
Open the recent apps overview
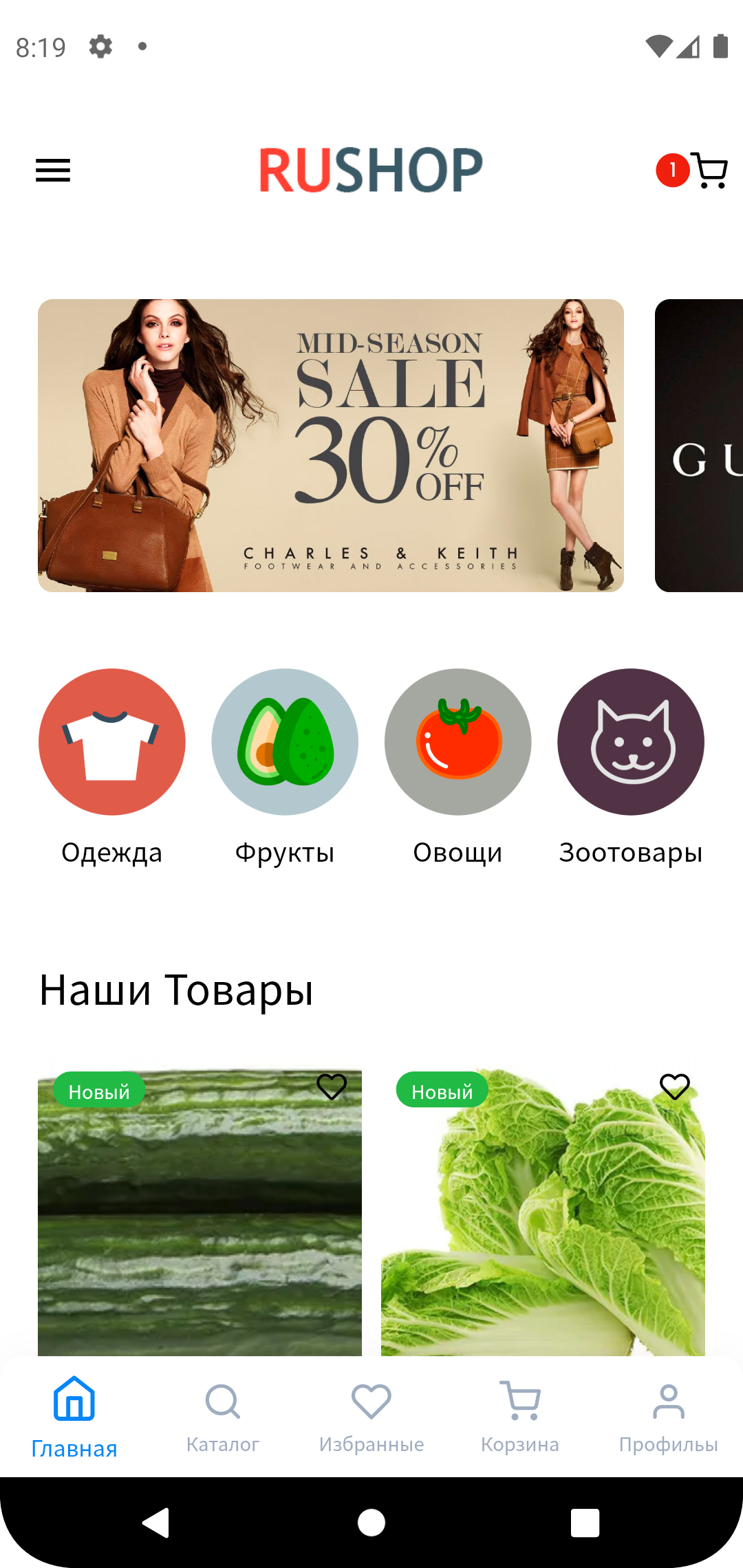(585, 1523)
